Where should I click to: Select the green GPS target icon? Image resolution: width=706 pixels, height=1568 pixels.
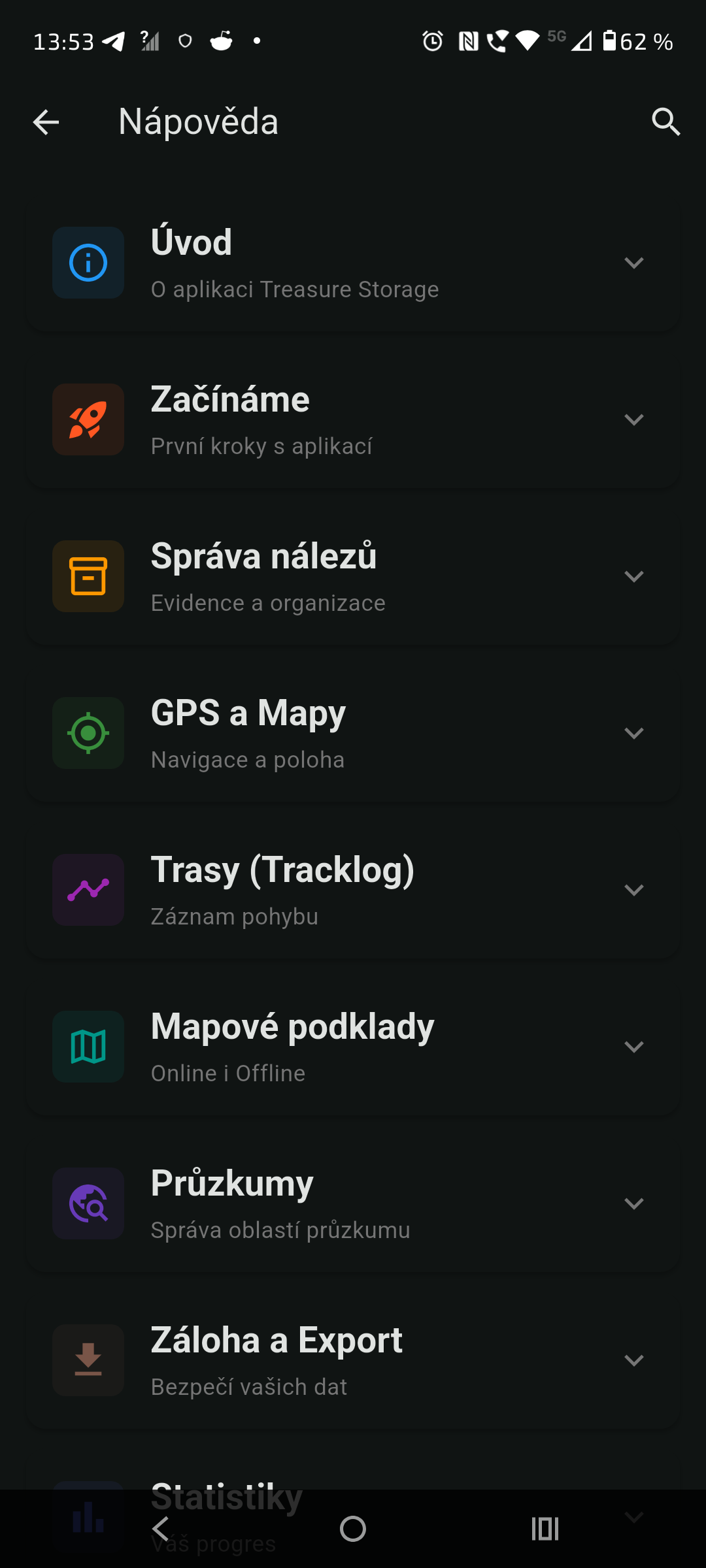click(x=88, y=733)
